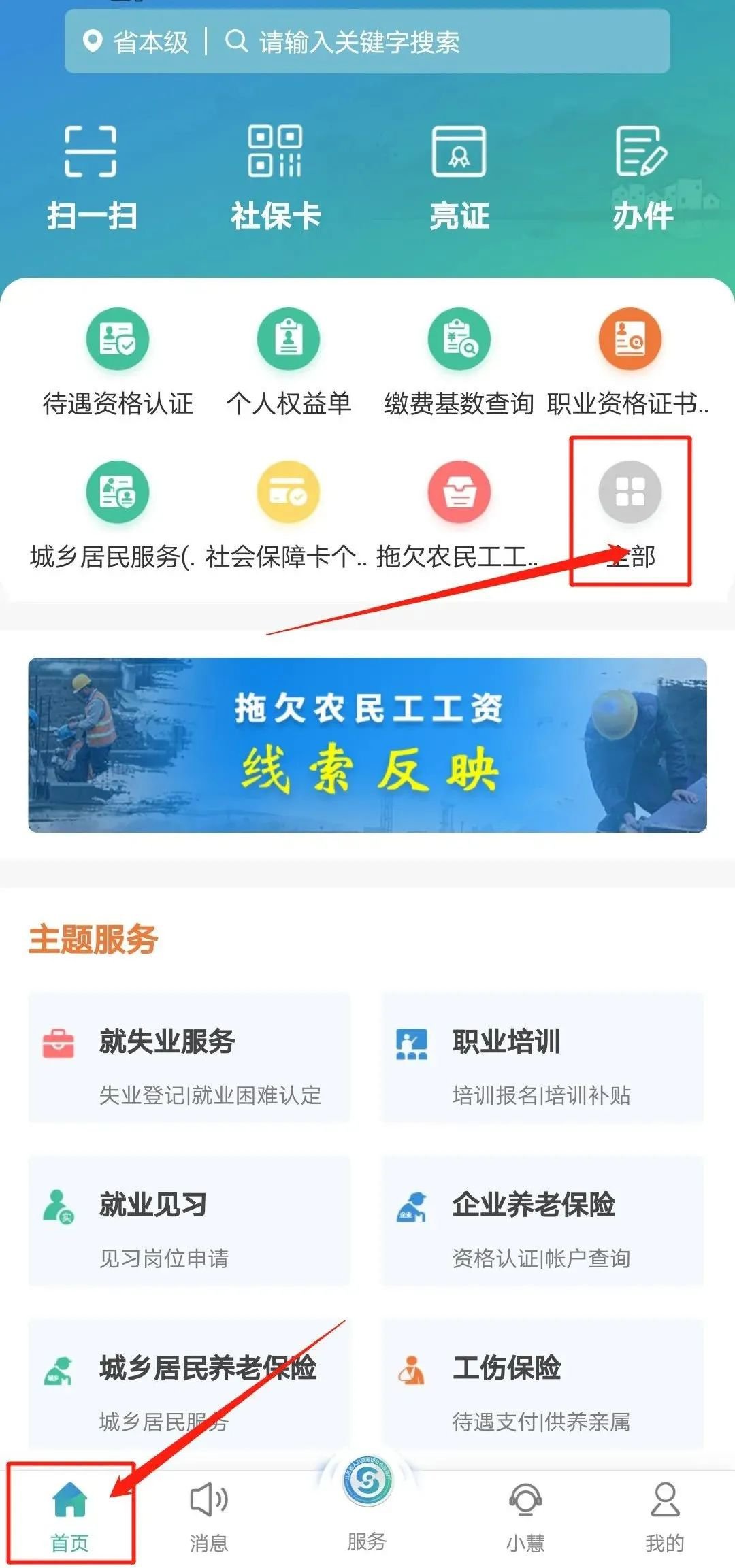Open 就失业服务 theme card

click(189, 1058)
